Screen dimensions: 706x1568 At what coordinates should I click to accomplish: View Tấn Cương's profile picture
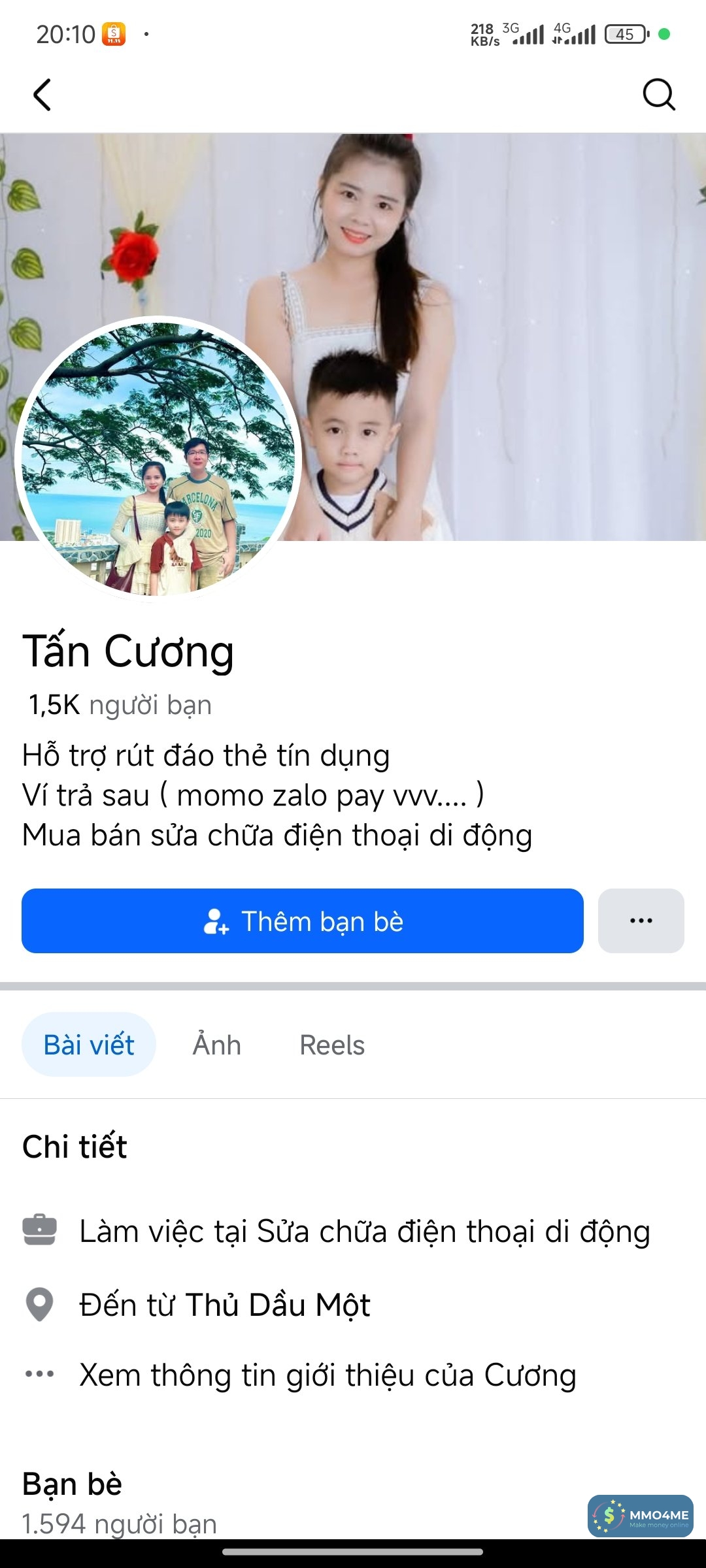pyautogui.click(x=158, y=459)
